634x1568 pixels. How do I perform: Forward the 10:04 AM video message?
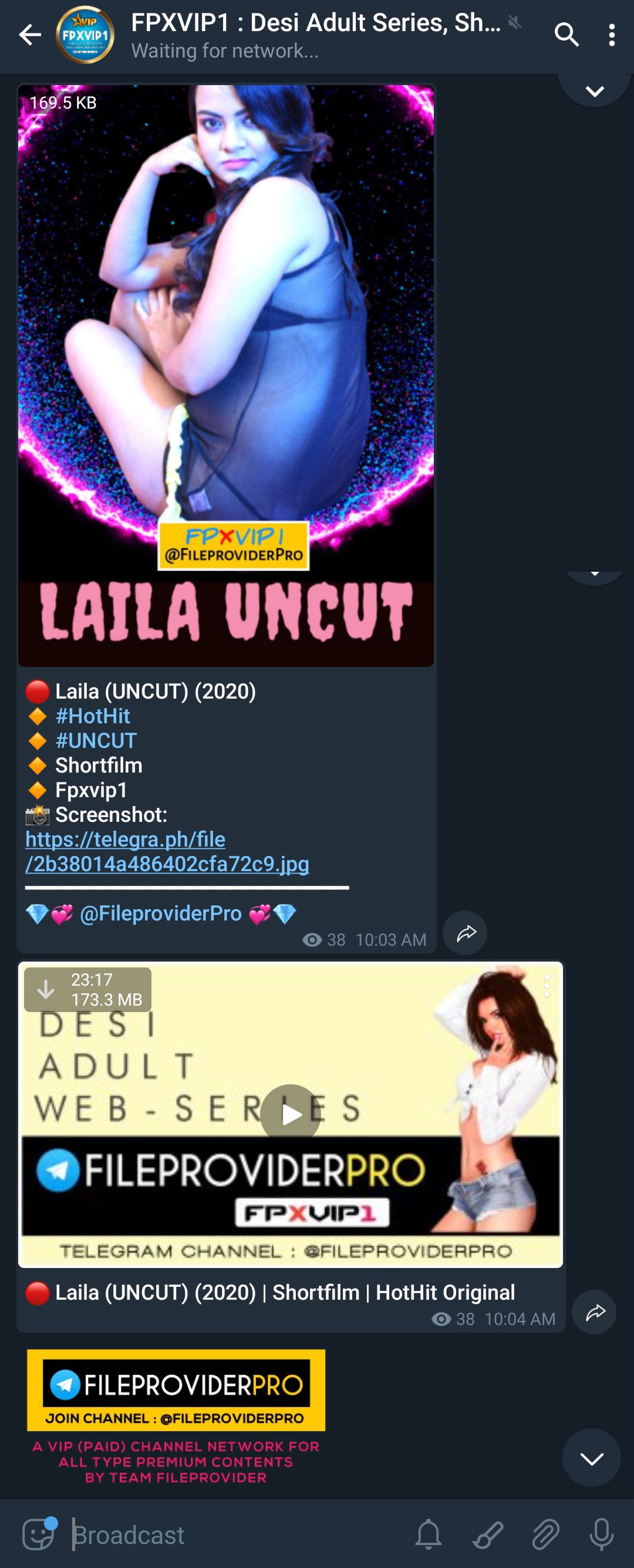tap(594, 1311)
